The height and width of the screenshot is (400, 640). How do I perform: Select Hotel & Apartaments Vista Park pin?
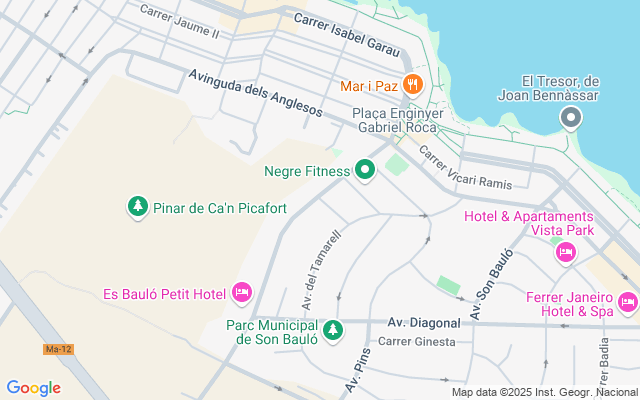click(x=565, y=253)
